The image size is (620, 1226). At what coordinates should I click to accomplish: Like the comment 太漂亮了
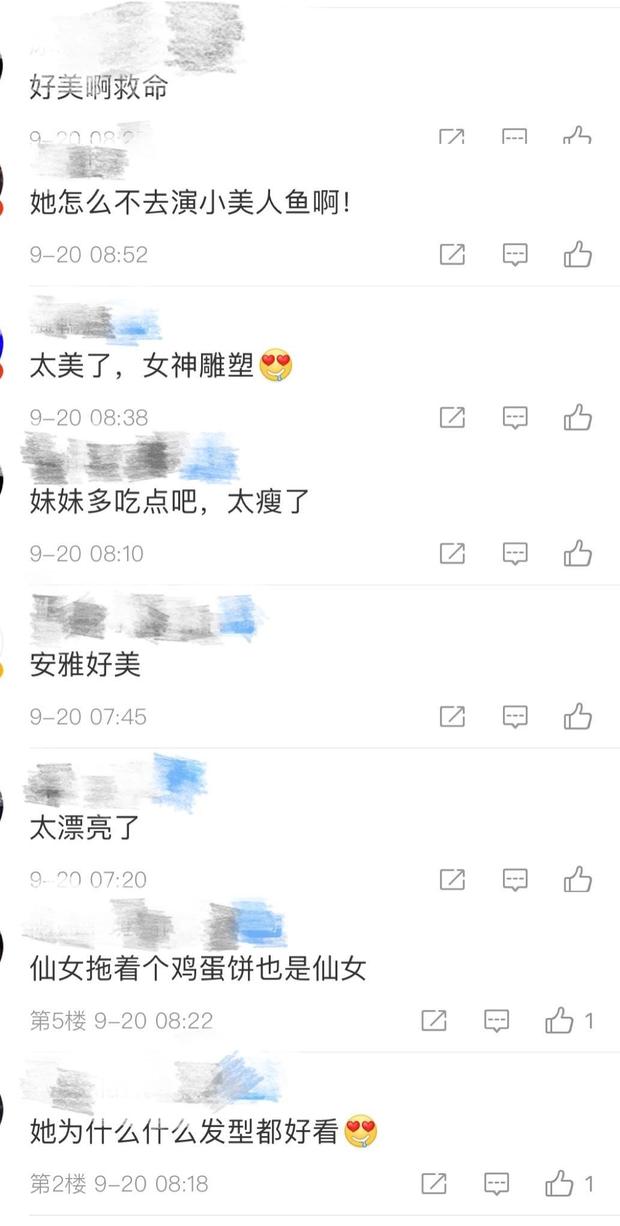click(577, 880)
